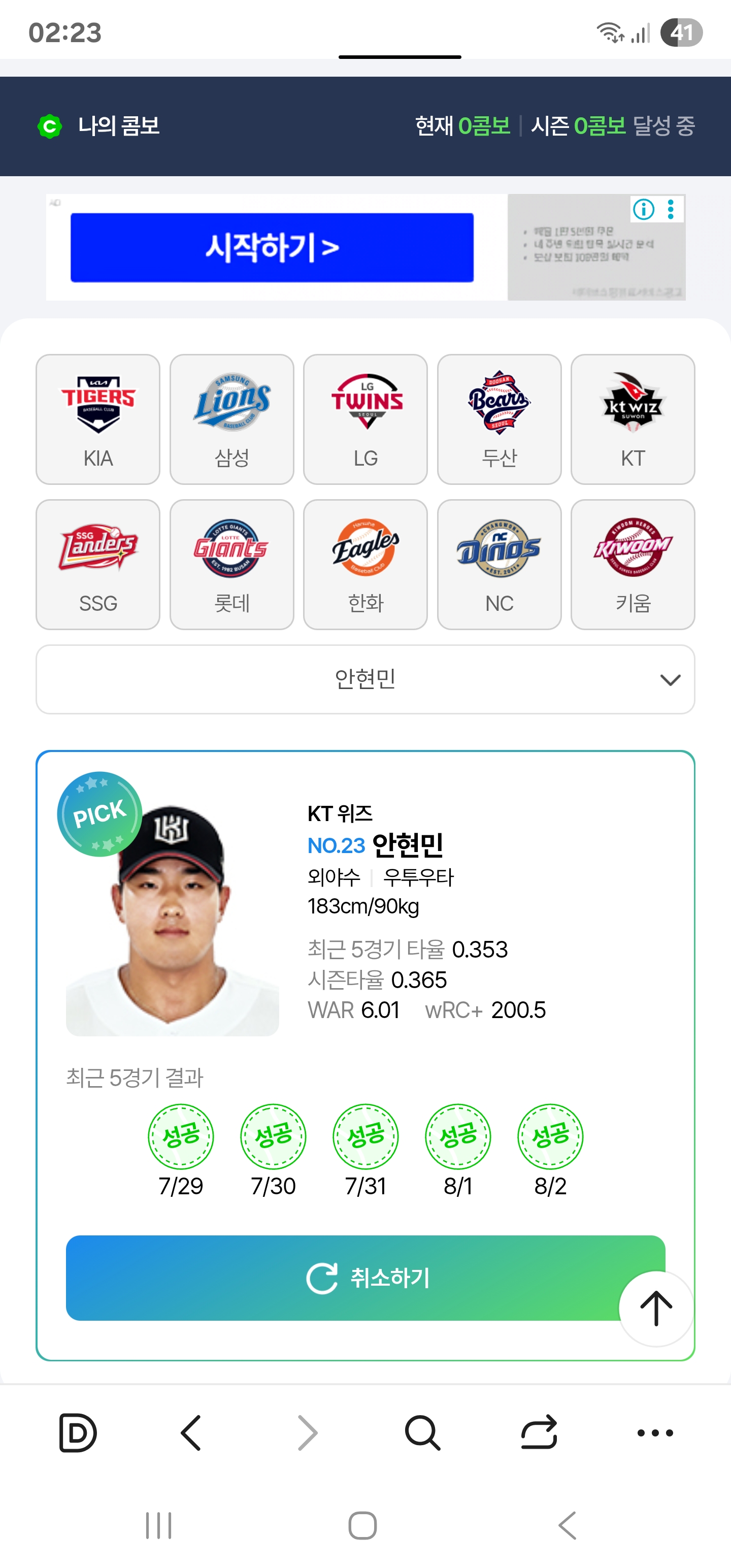Pick the 한화 Eagles team tile
The image size is (731, 1568).
(365, 564)
